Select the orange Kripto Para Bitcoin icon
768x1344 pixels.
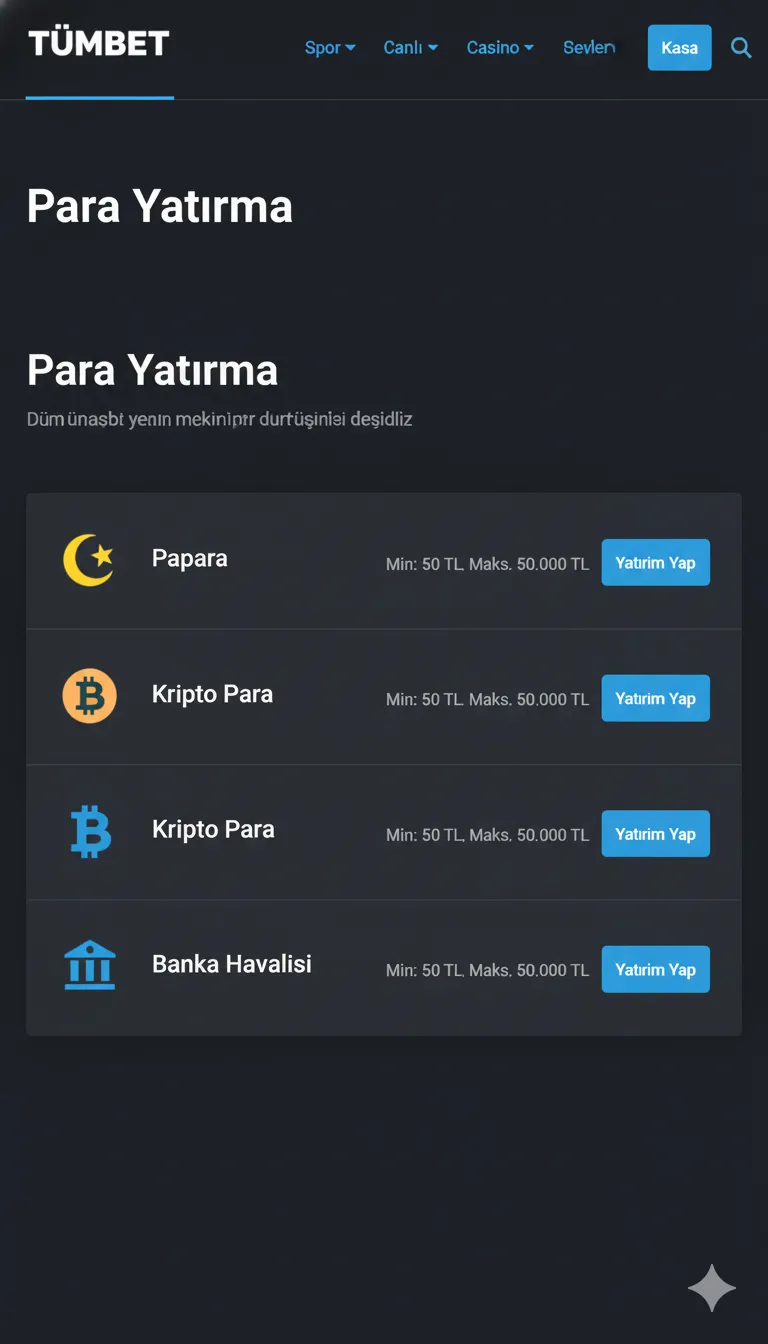(x=89, y=695)
